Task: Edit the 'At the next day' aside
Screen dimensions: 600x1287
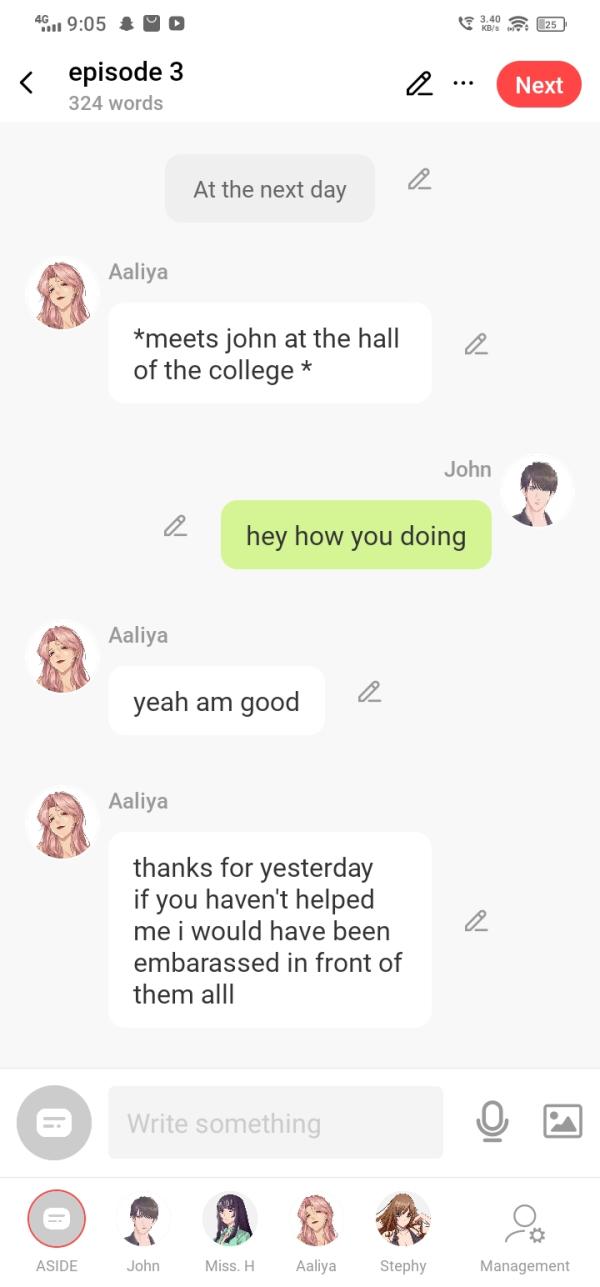Action: [419, 180]
